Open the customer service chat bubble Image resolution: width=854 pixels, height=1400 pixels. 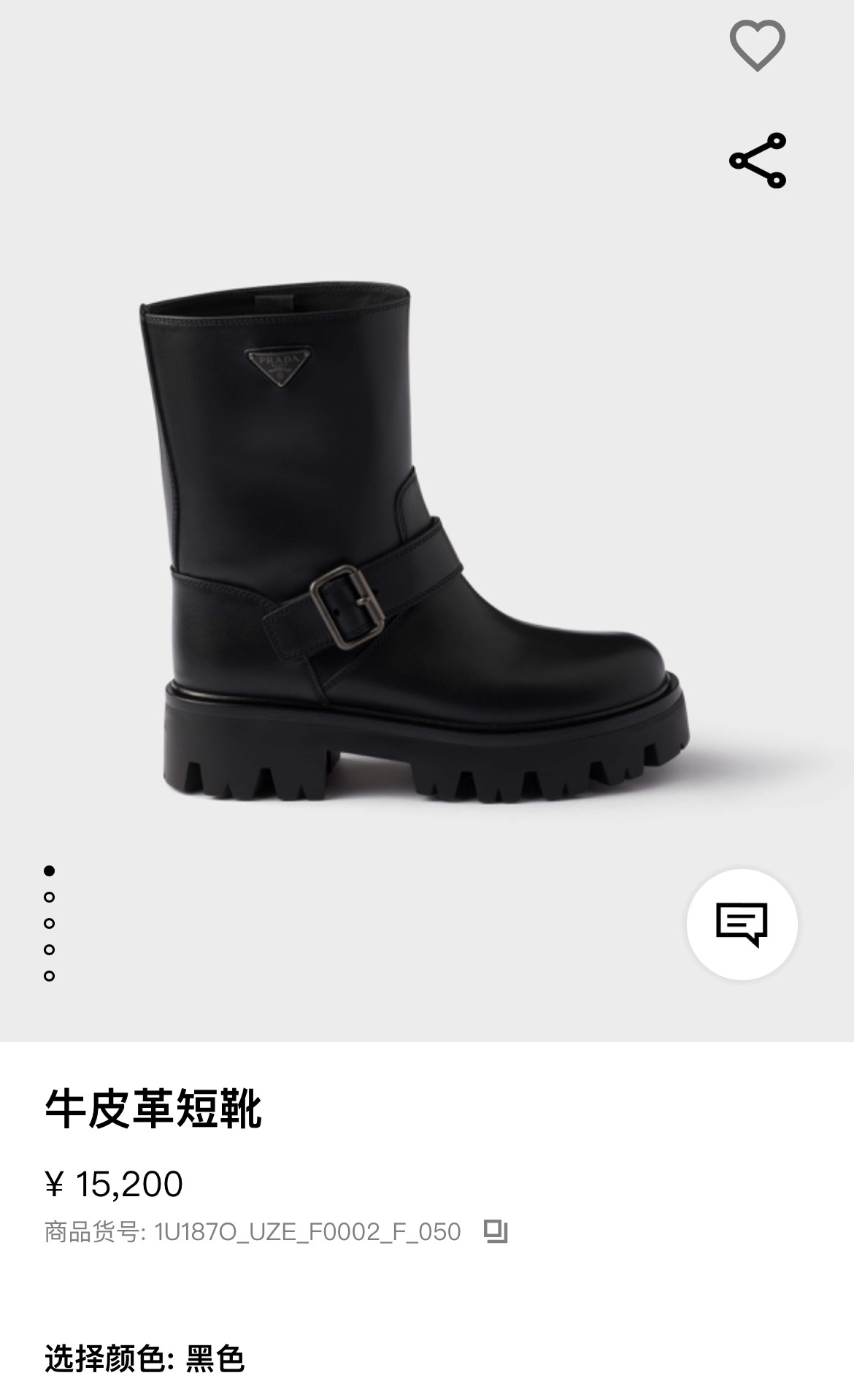pos(742,924)
